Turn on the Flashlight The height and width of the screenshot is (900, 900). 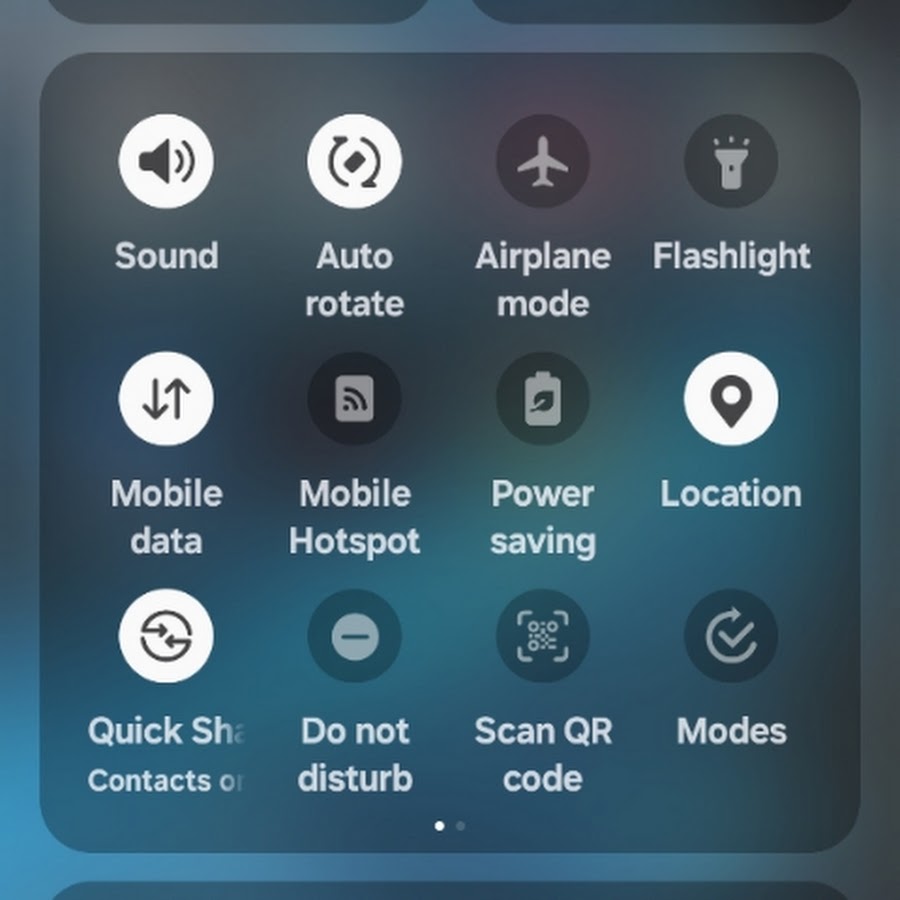(731, 161)
